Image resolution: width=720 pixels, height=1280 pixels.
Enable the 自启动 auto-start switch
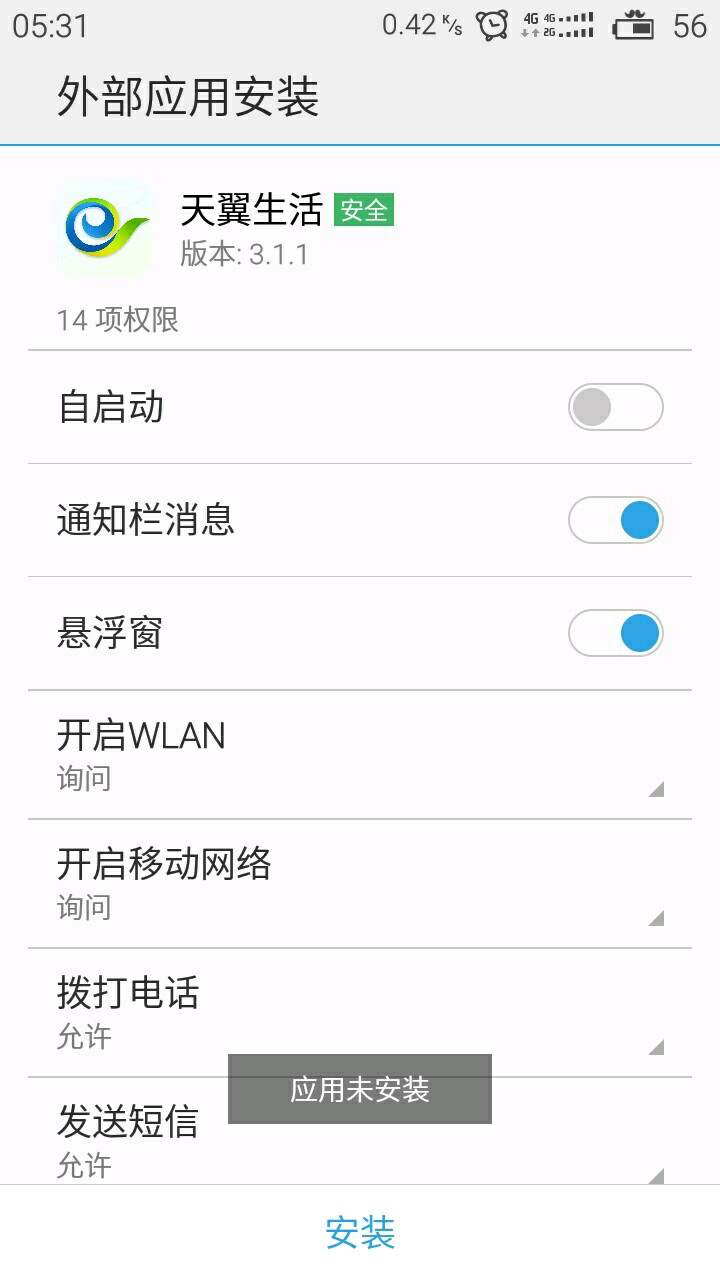coord(615,408)
